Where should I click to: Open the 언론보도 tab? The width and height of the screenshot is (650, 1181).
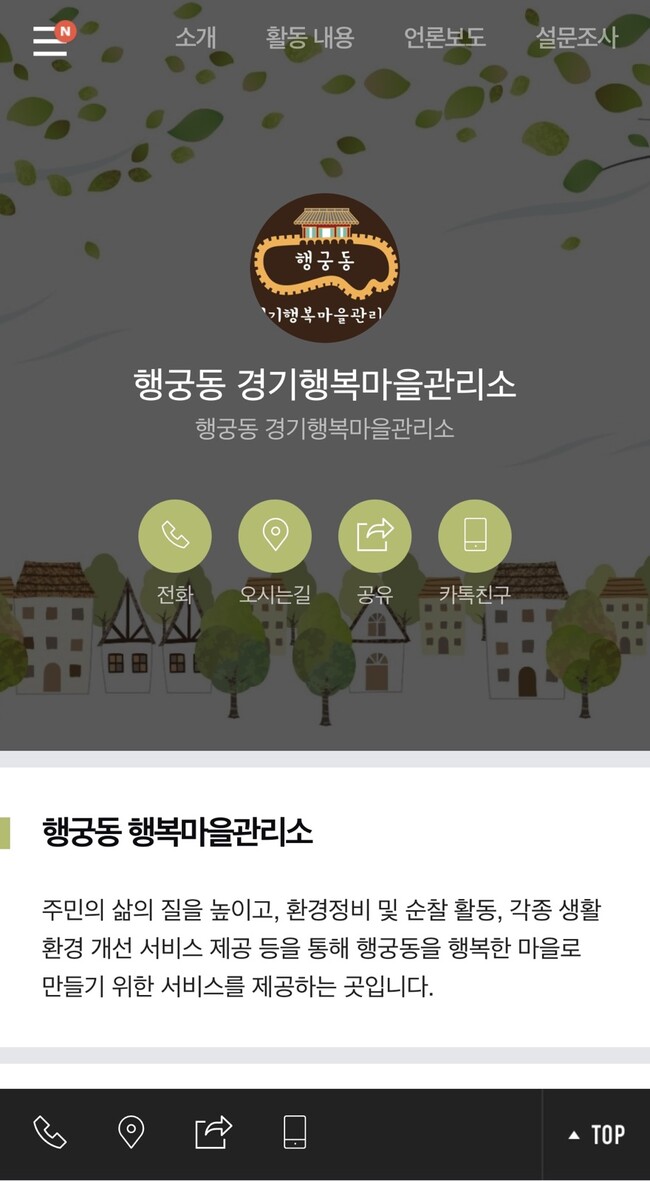point(445,38)
